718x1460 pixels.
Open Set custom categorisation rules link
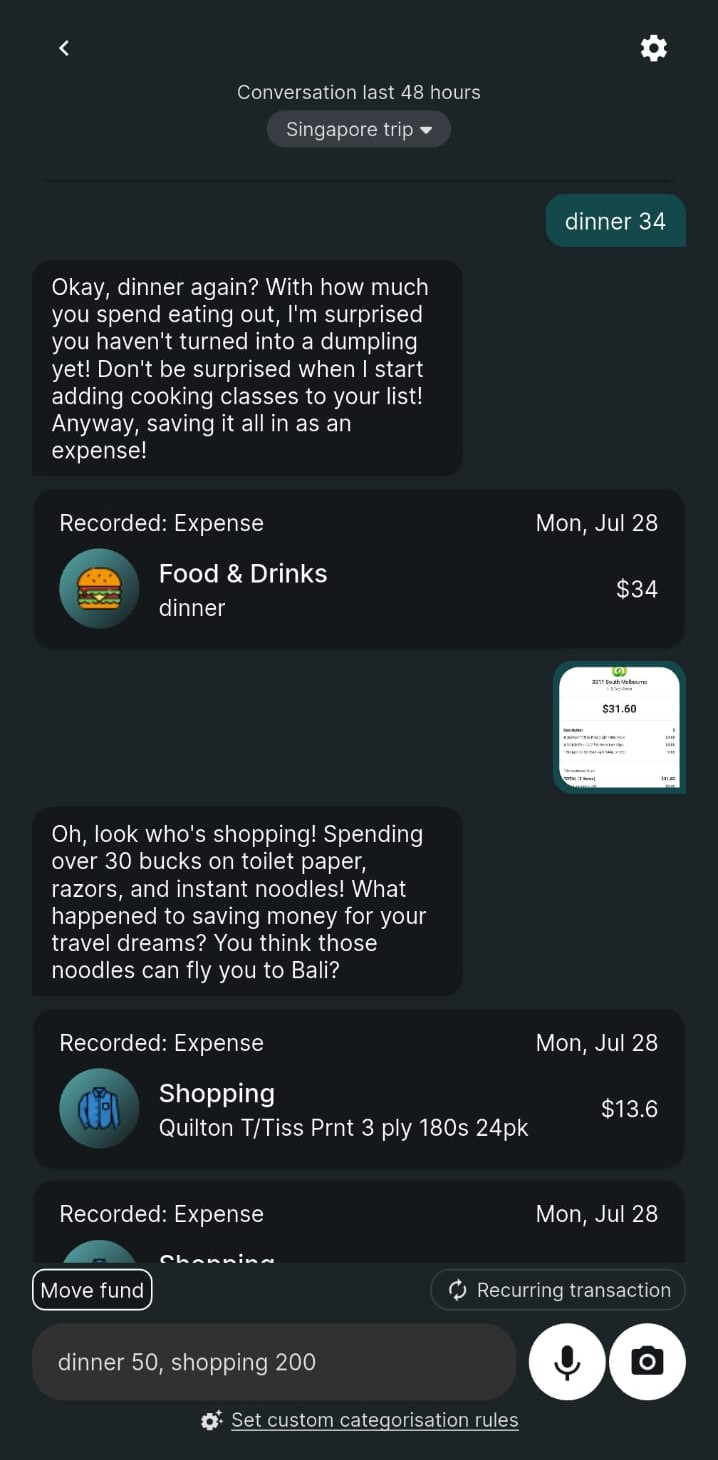click(374, 1420)
